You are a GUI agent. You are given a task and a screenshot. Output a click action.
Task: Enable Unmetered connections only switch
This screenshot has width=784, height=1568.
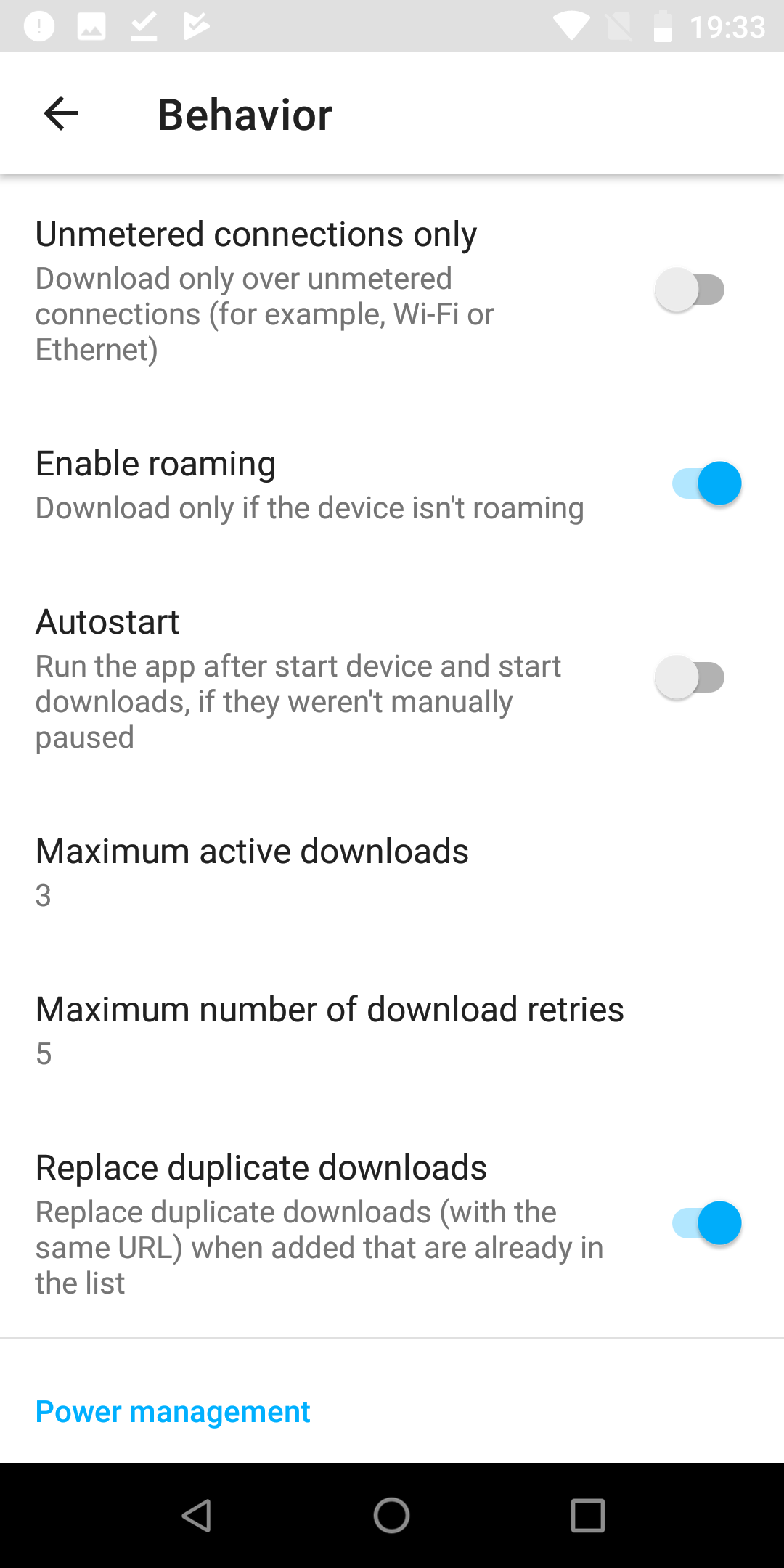[x=690, y=290]
